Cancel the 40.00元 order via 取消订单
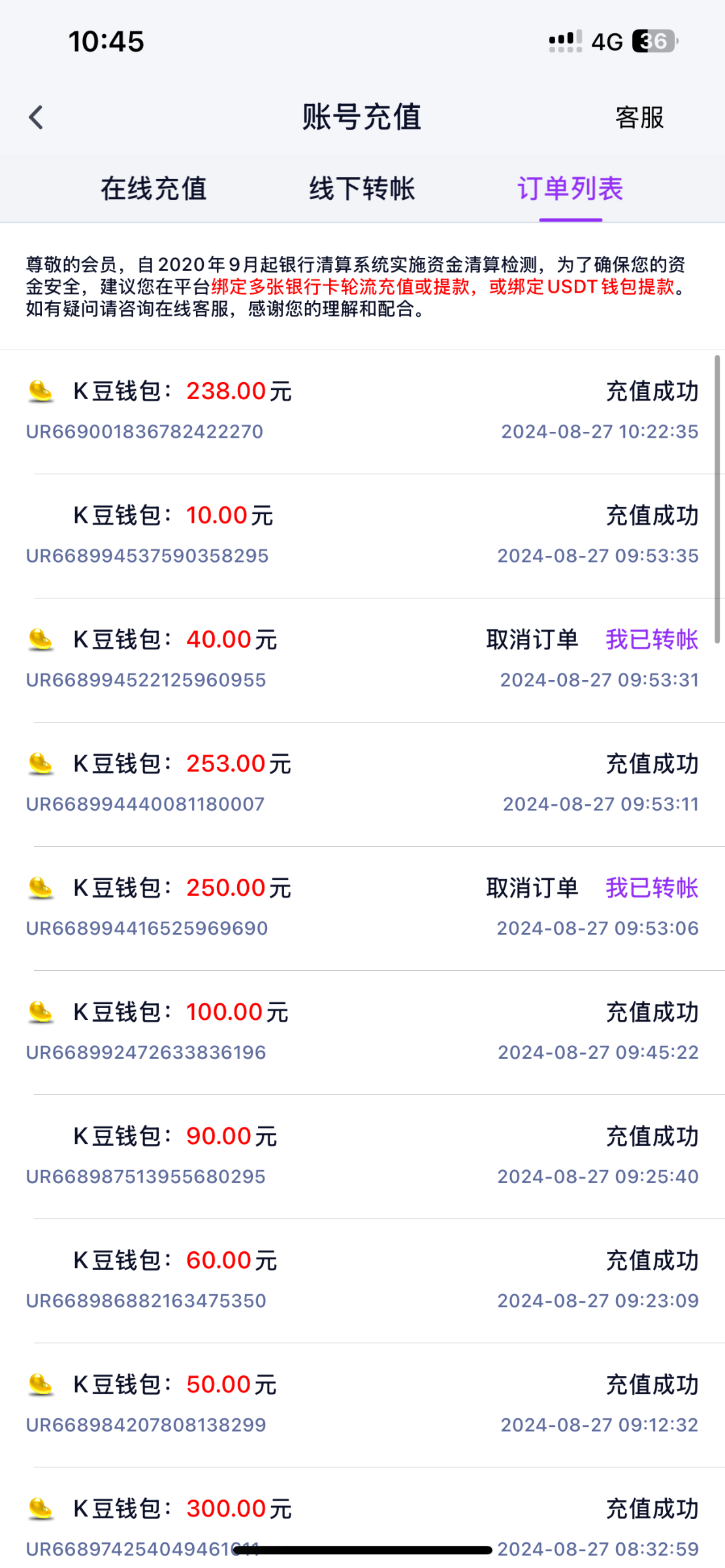 [x=532, y=640]
